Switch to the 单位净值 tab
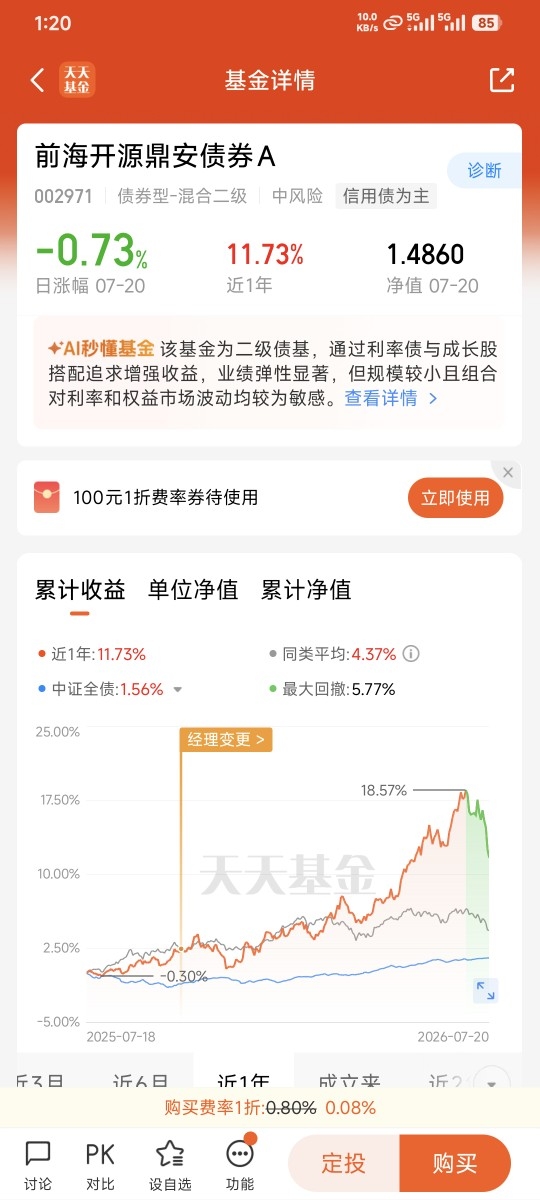This screenshot has height=1200, width=540. [193, 590]
